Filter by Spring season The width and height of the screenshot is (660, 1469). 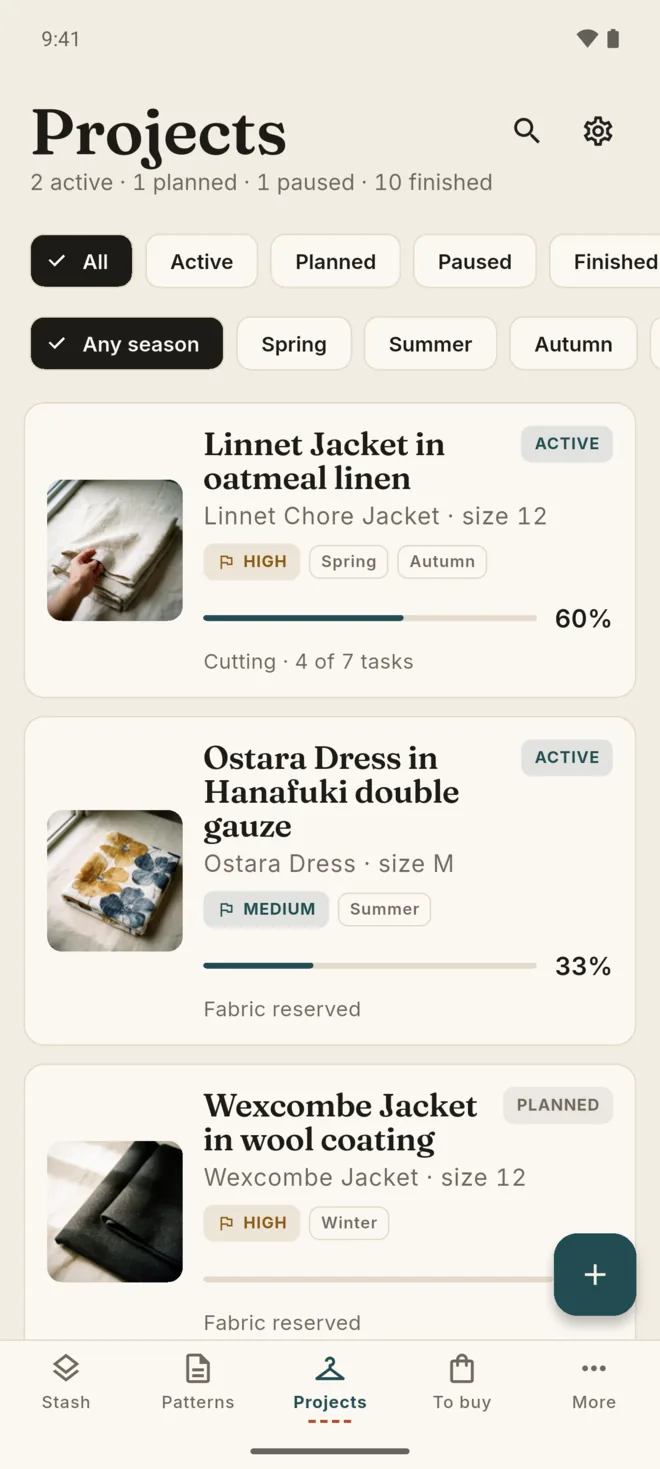click(x=294, y=344)
